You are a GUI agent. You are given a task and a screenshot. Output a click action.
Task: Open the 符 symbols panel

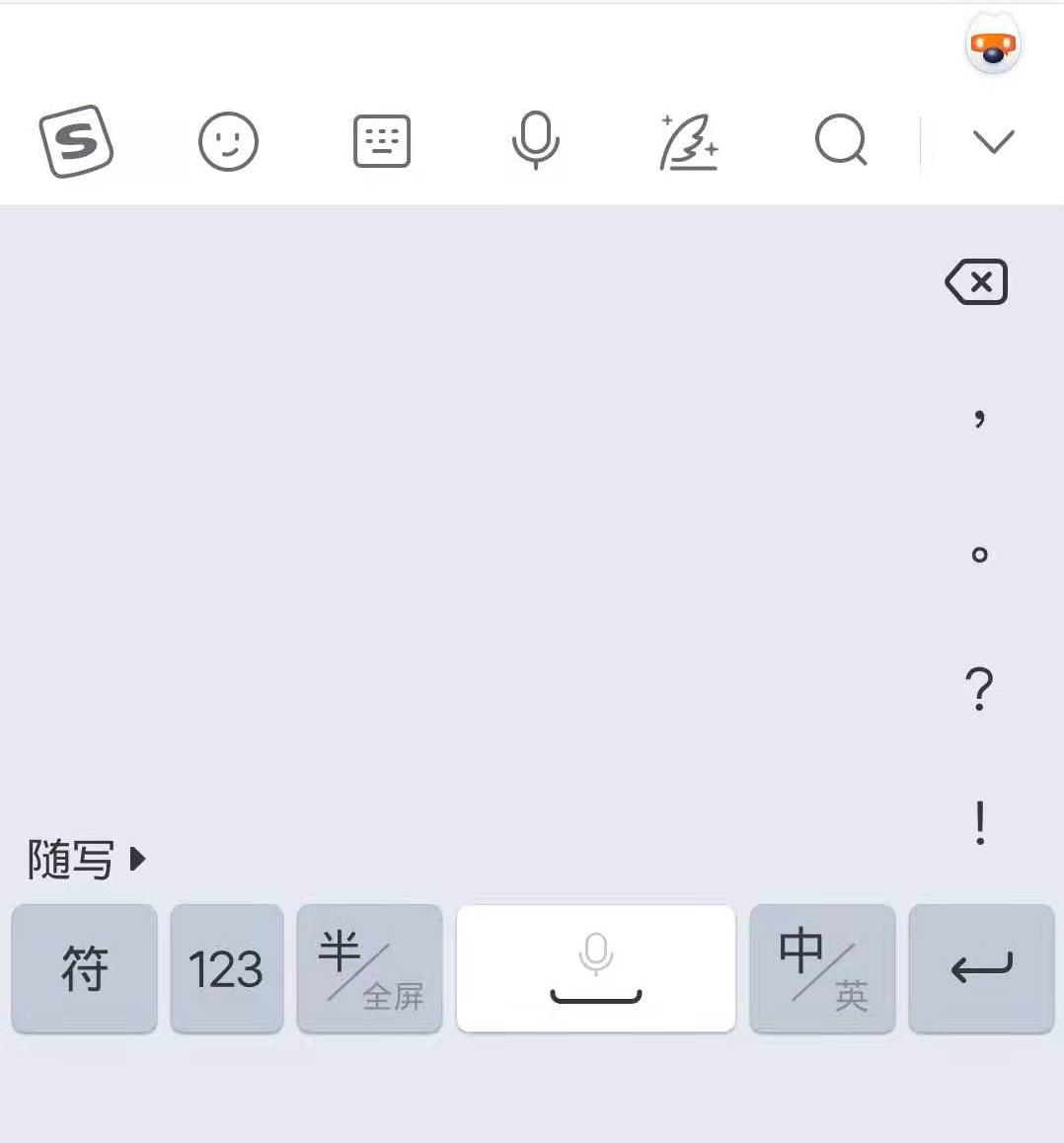[x=84, y=968]
